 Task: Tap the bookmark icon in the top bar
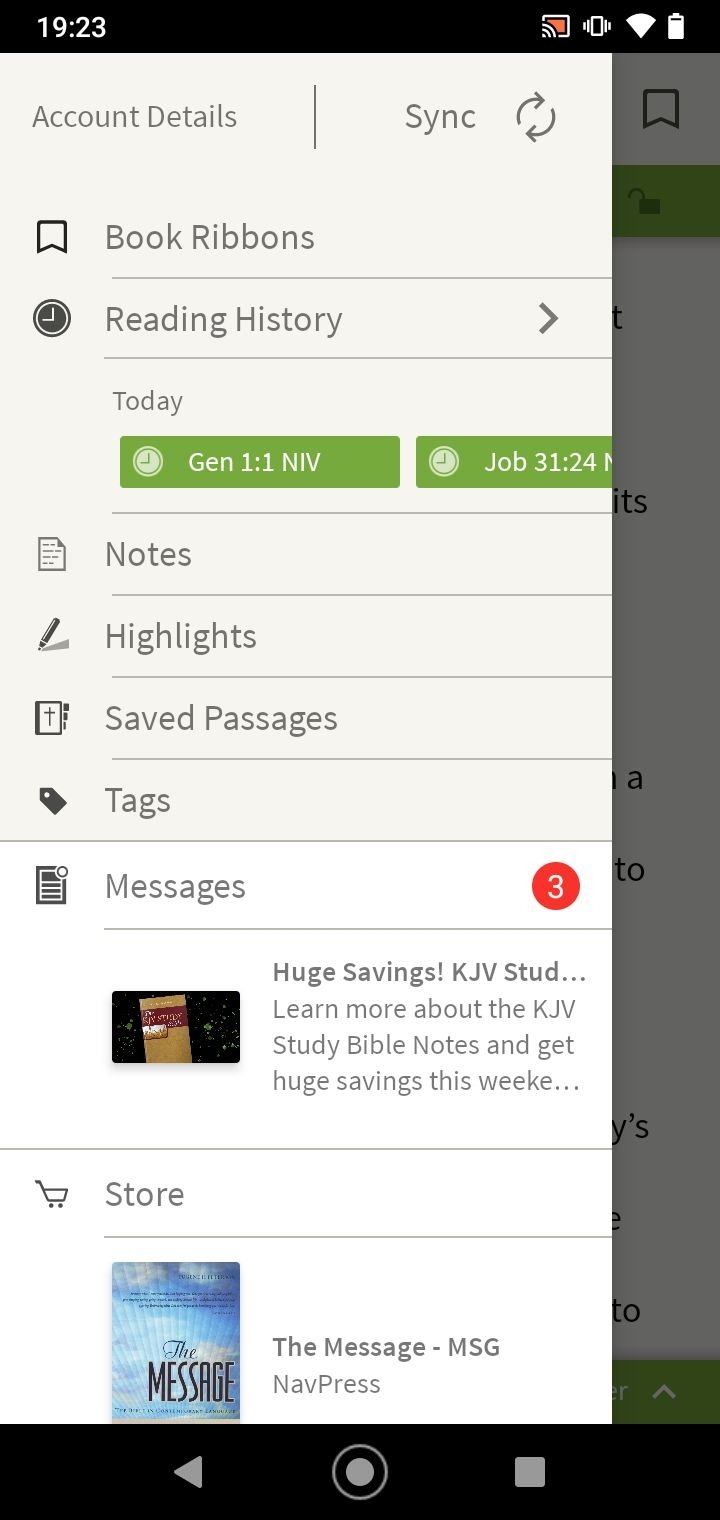[x=661, y=109]
